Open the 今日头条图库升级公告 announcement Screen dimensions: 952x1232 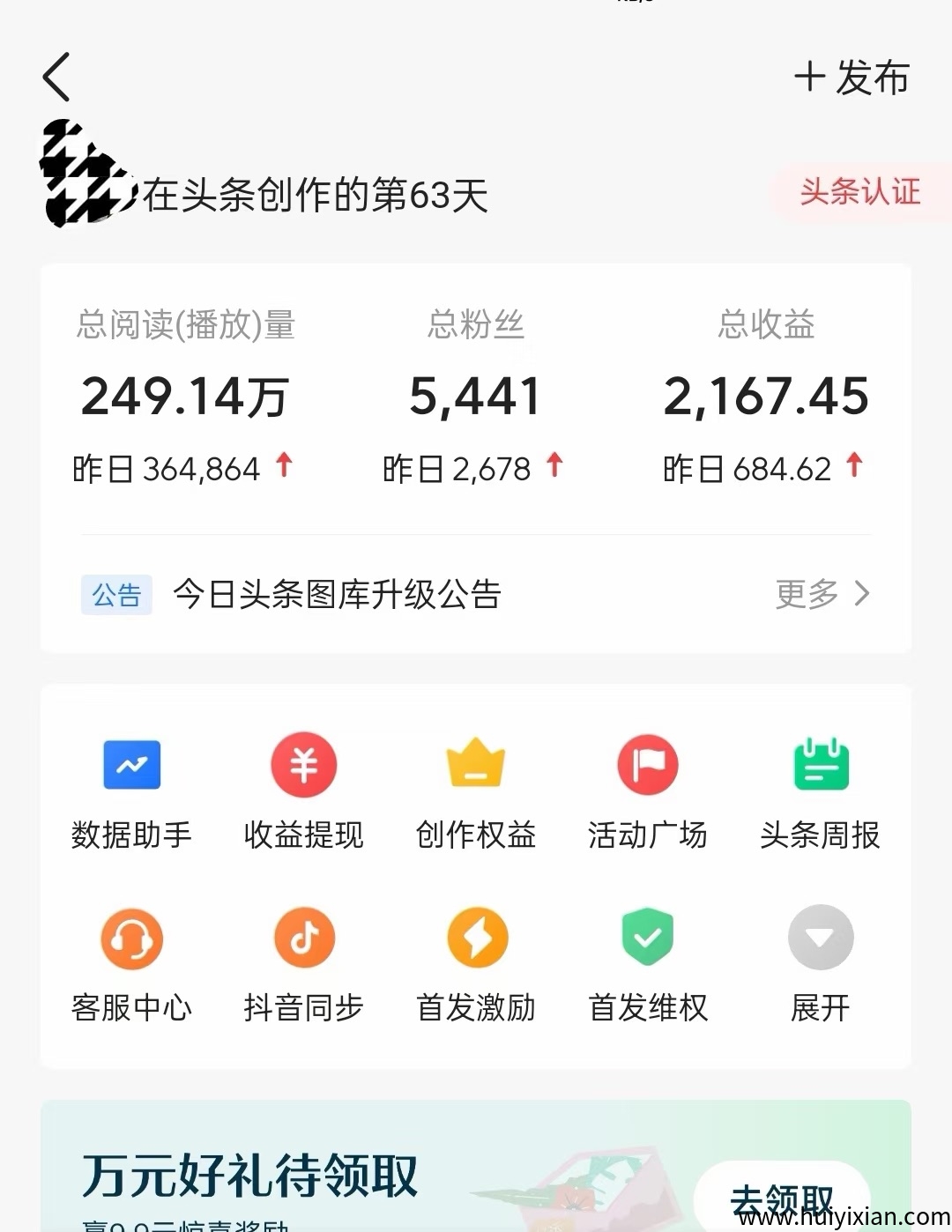tap(337, 594)
